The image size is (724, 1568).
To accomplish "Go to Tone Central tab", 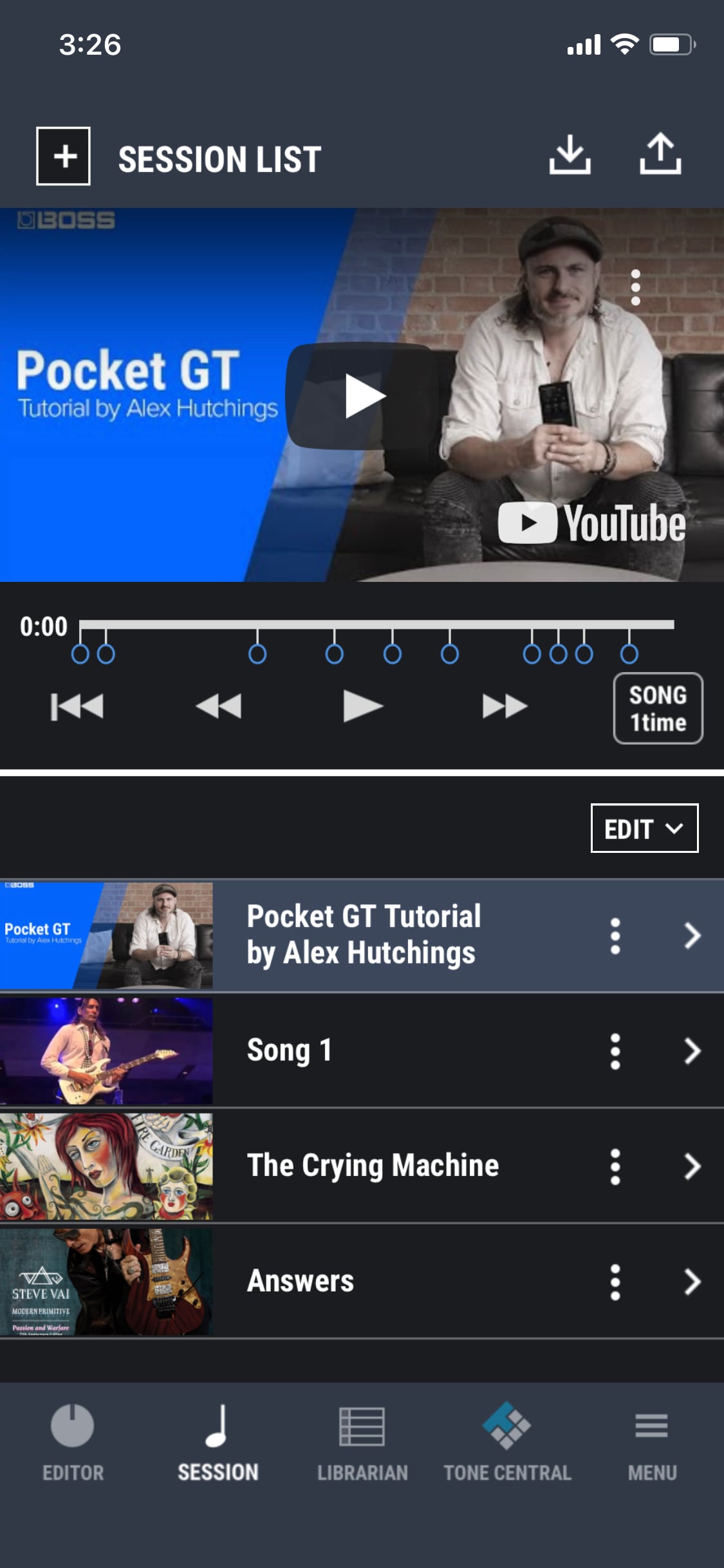I will click(x=507, y=1444).
